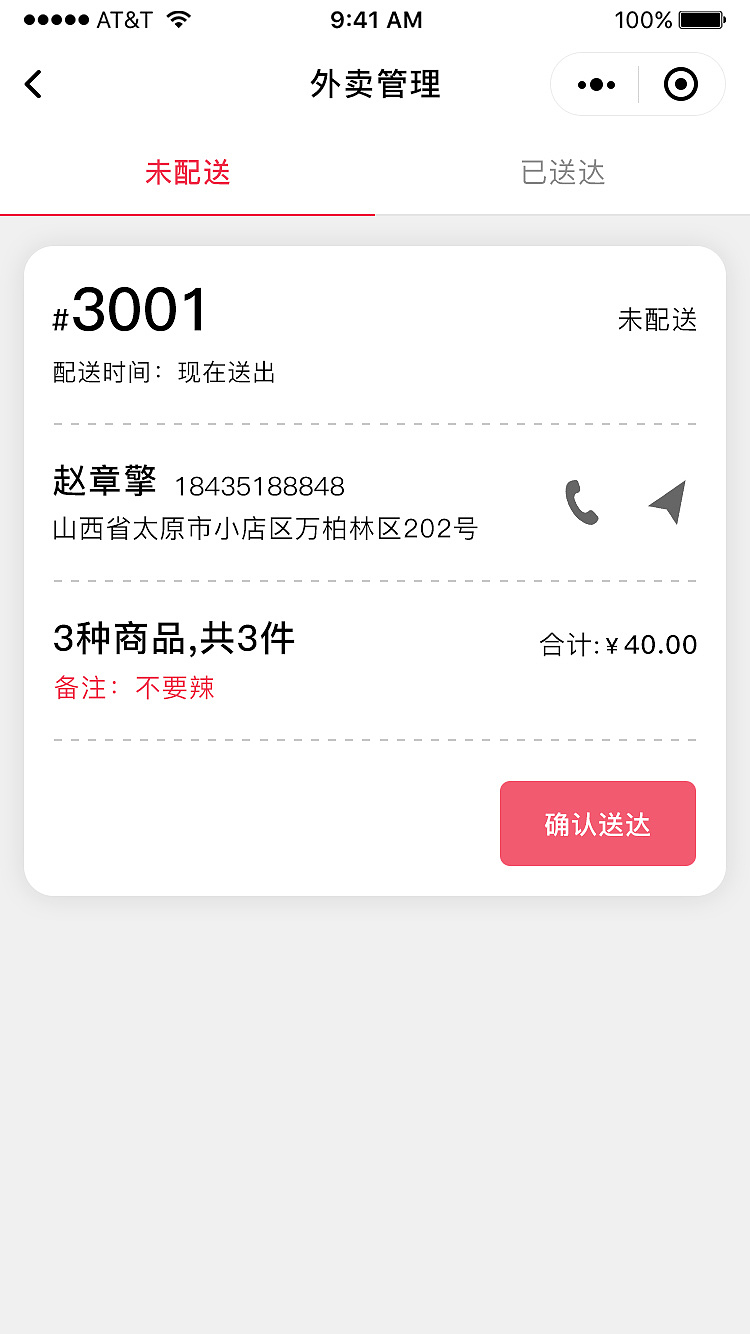
Task: Tap the back arrow icon
Action: 33,85
